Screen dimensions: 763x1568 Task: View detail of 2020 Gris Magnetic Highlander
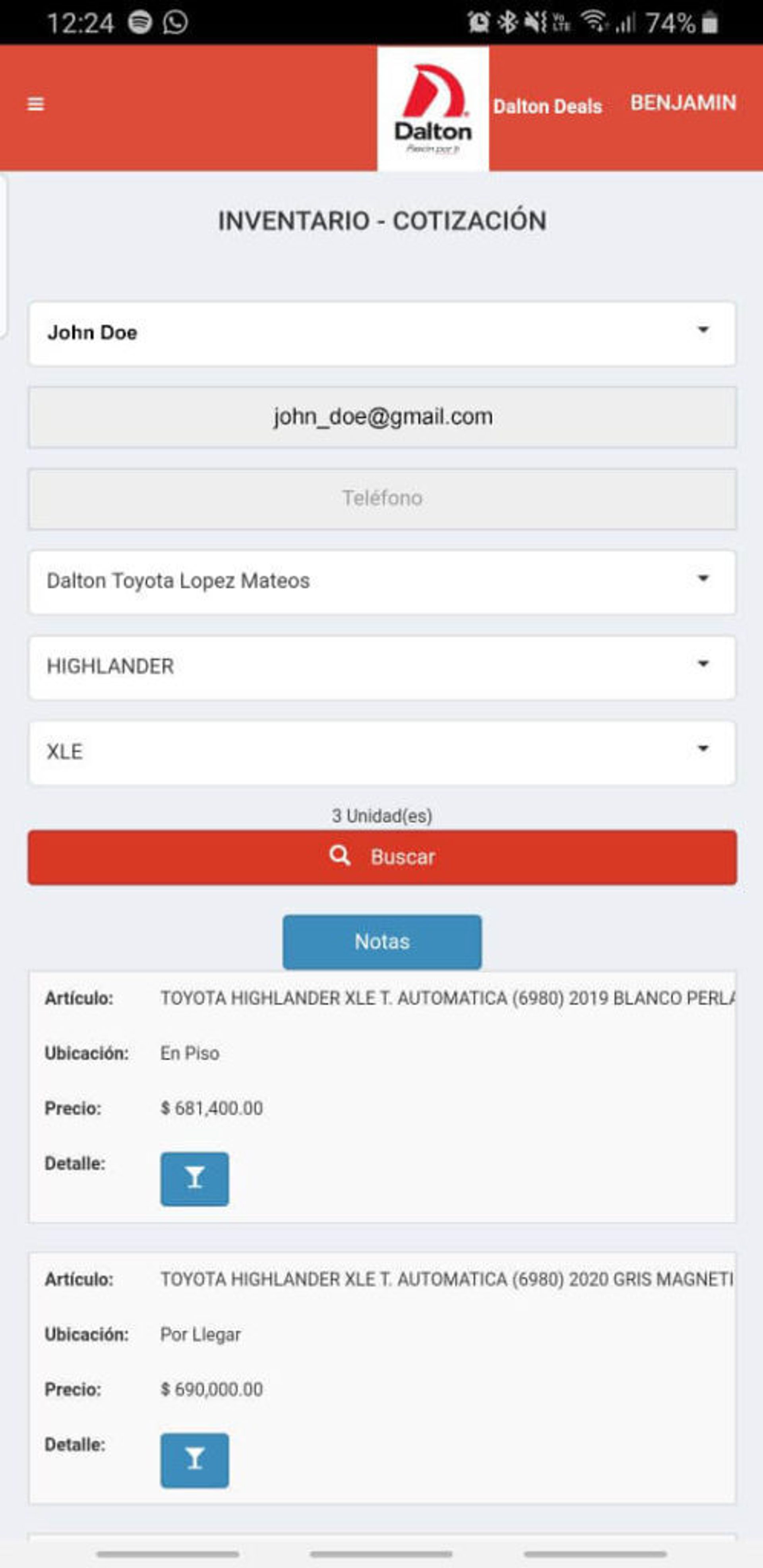194,1460
